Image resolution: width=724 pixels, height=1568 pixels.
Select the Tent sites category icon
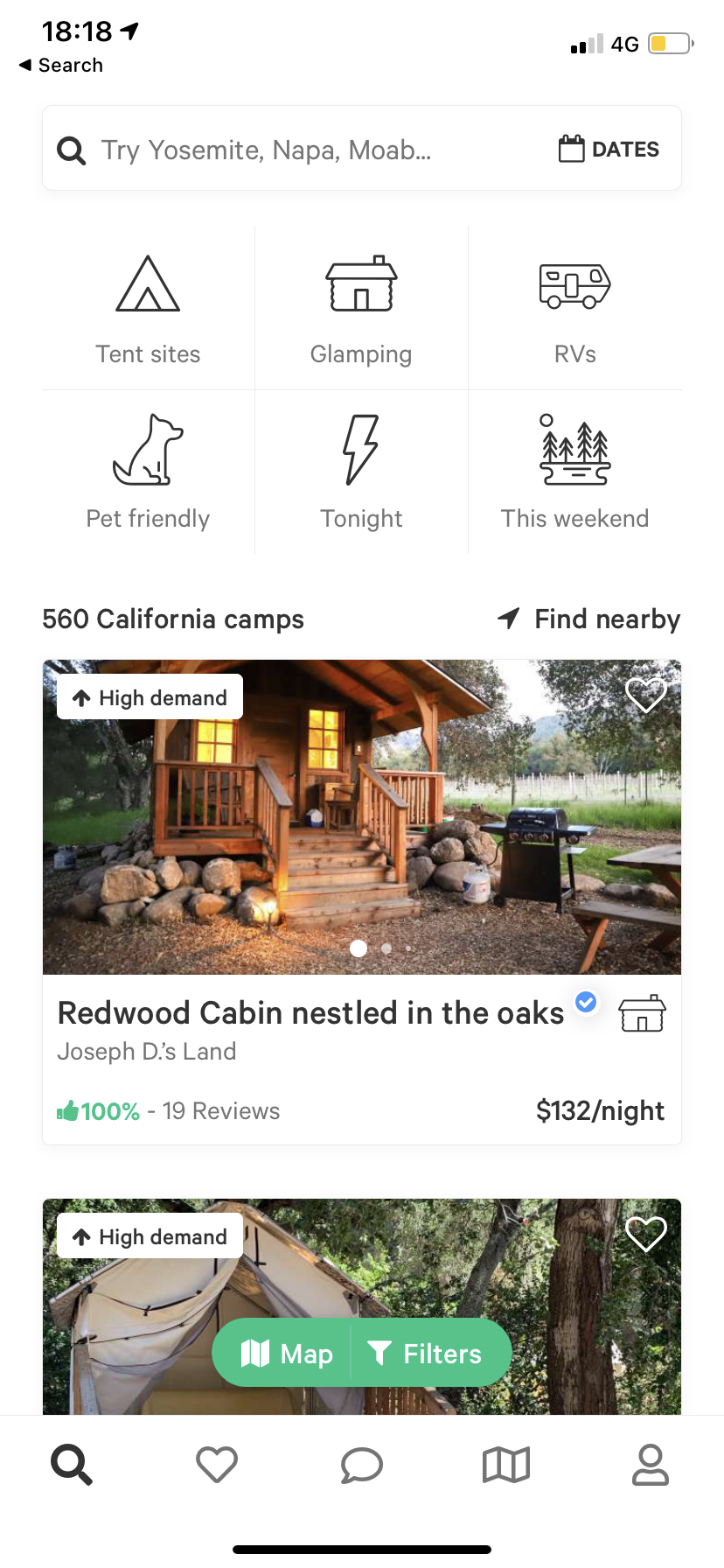click(147, 284)
